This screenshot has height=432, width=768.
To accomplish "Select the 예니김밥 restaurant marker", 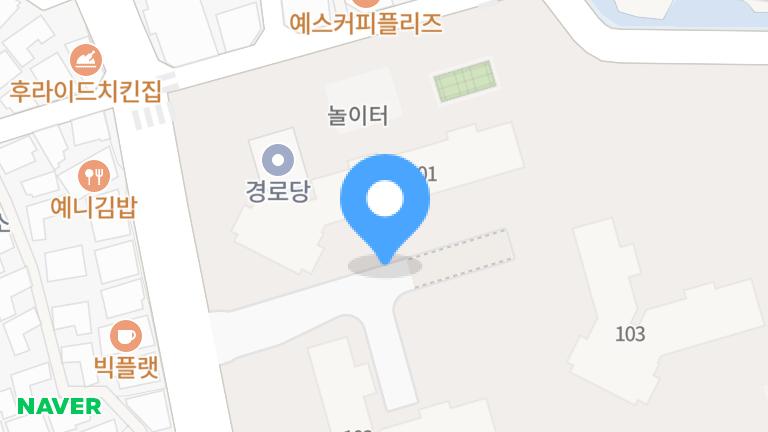I will pyautogui.click(x=93, y=177).
